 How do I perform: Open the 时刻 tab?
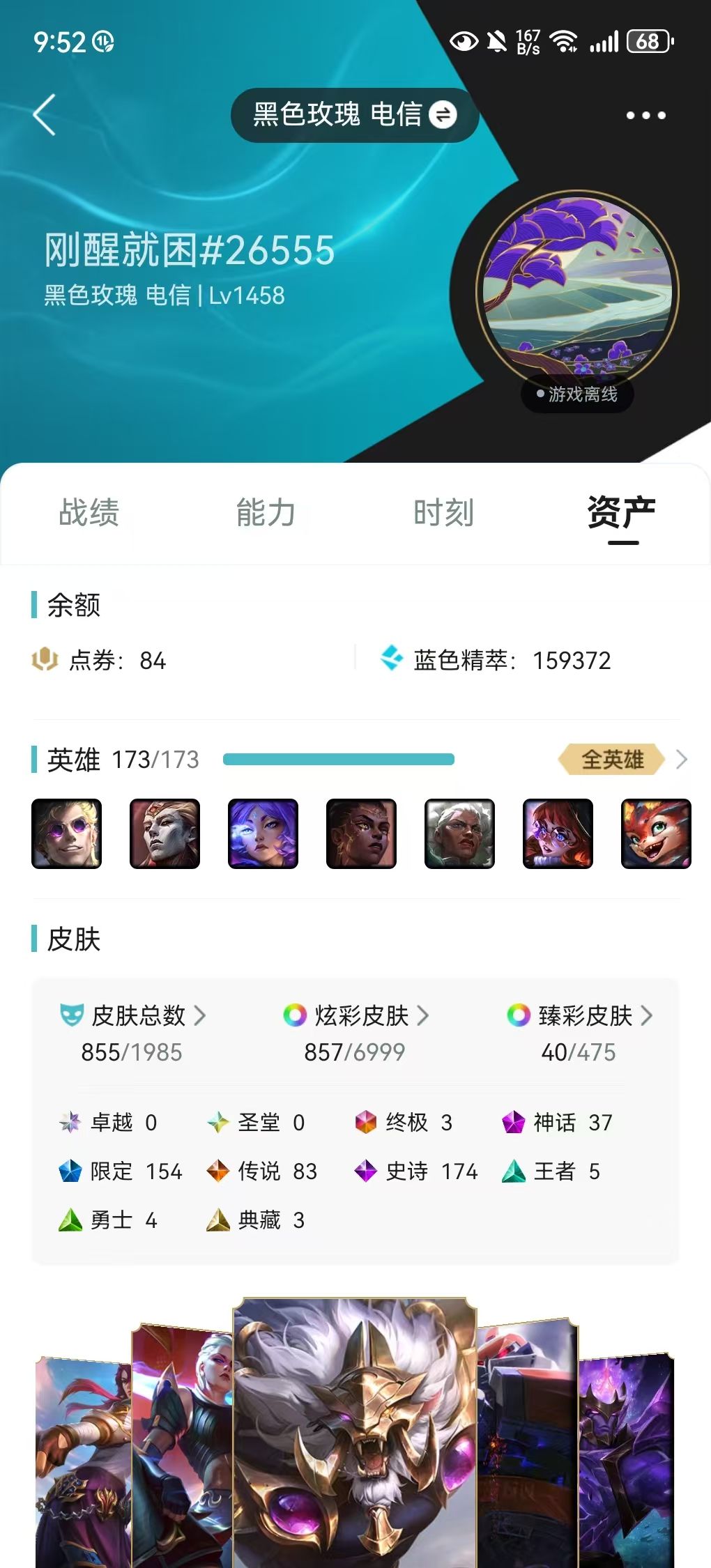tap(444, 513)
